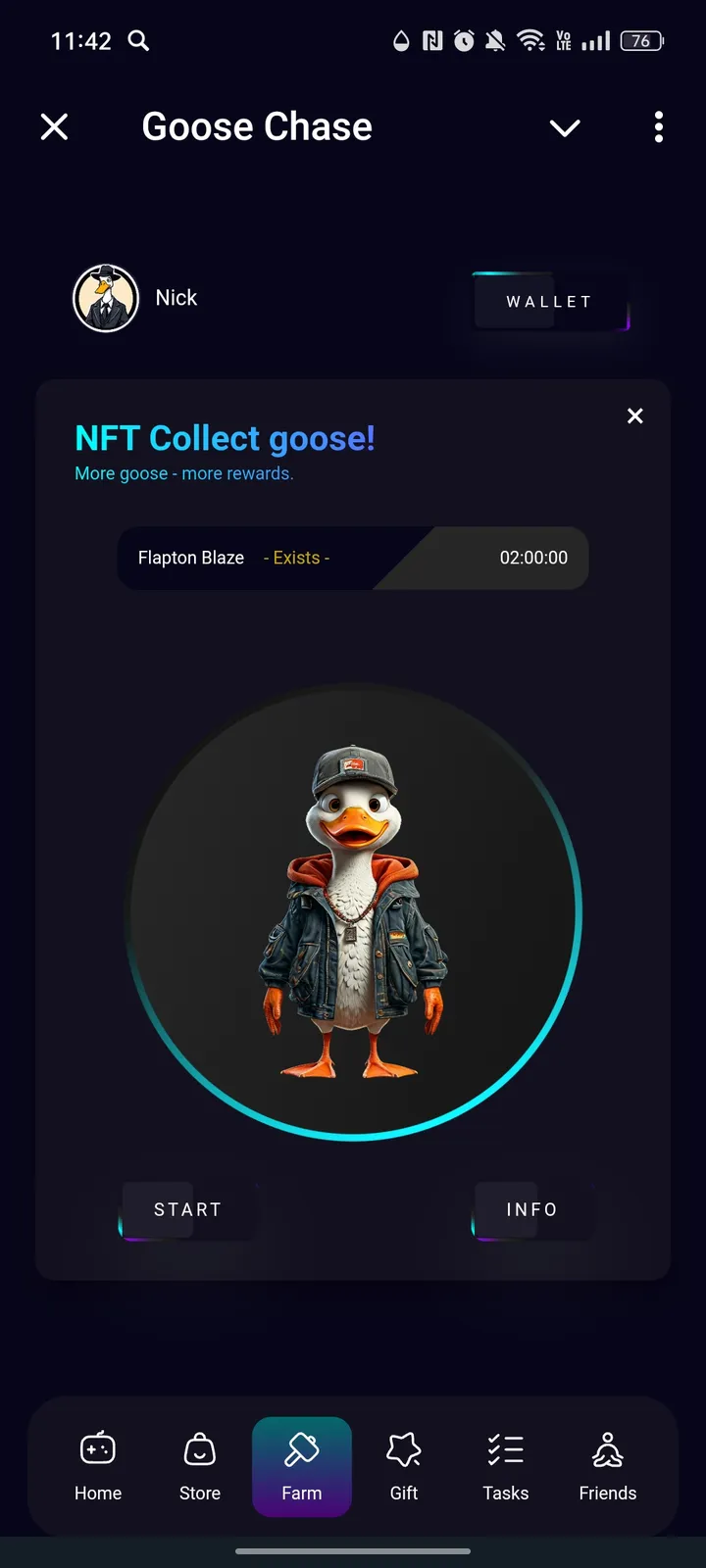Switch to the Tasks tab label
The height and width of the screenshot is (1568, 706).
[505, 1494]
